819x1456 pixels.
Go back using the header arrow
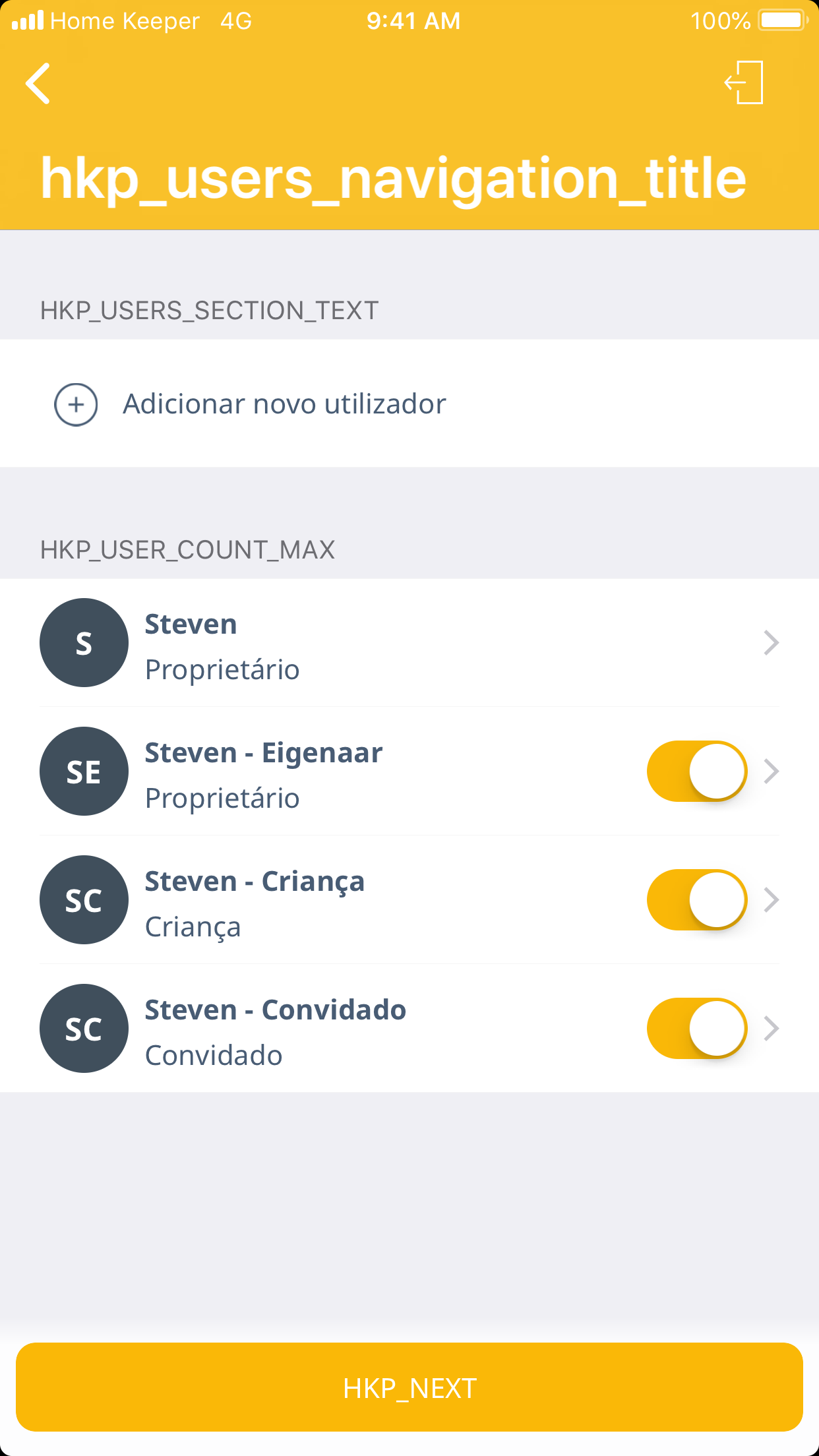[38, 84]
